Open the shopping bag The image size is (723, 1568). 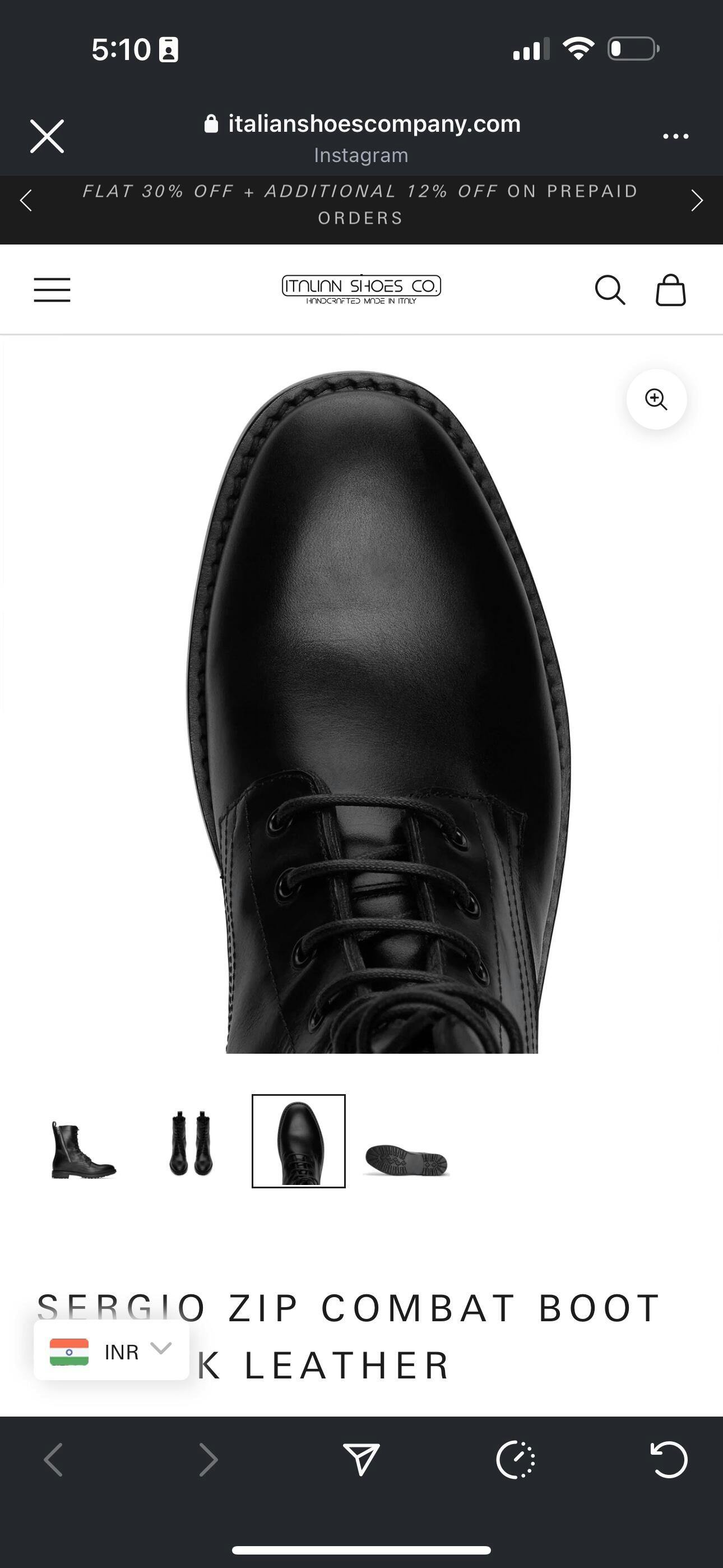(671, 290)
